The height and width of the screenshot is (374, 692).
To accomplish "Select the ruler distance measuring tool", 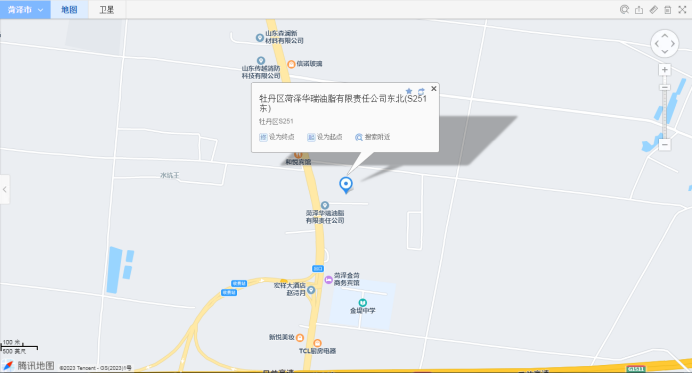I will tap(653, 10).
